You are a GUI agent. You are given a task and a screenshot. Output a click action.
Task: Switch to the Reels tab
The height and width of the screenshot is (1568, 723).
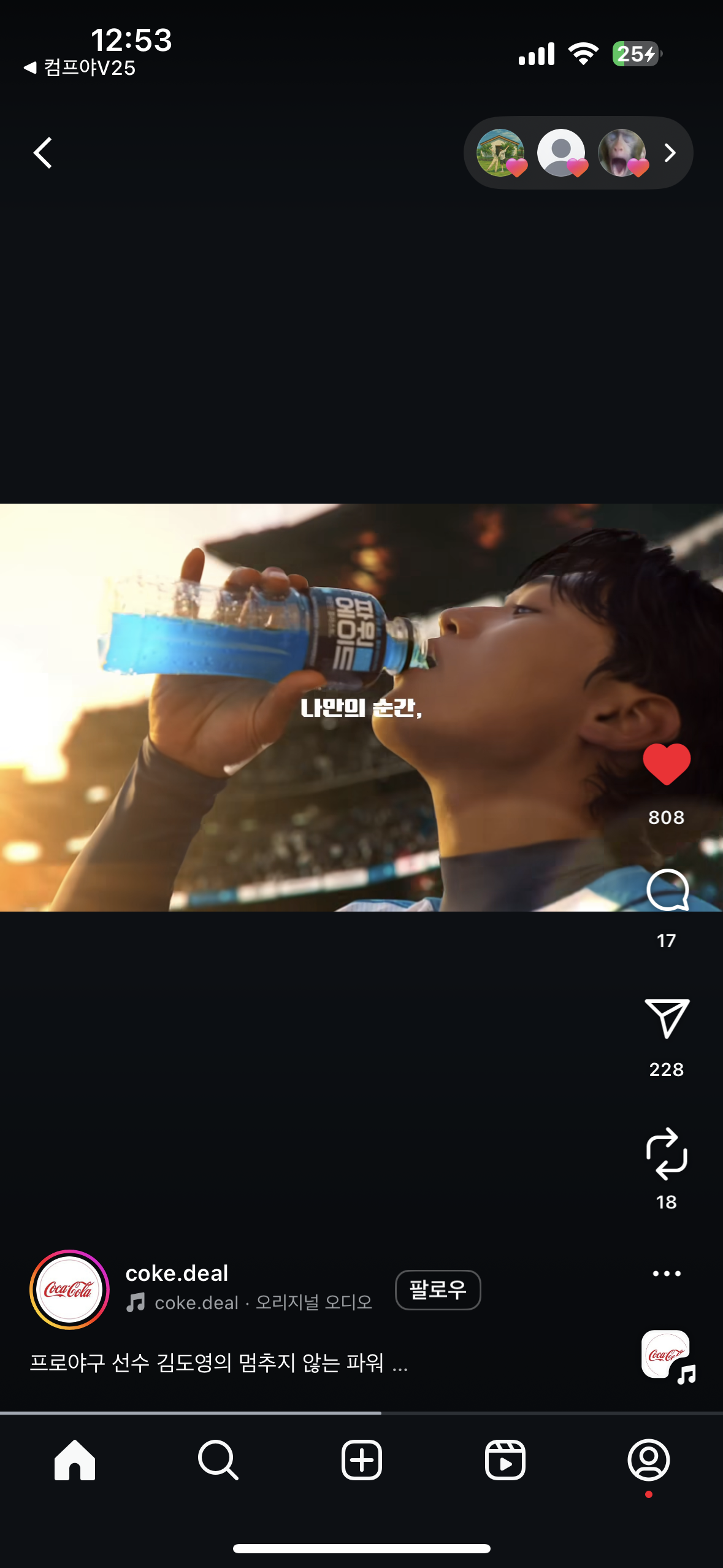(x=505, y=1460)
